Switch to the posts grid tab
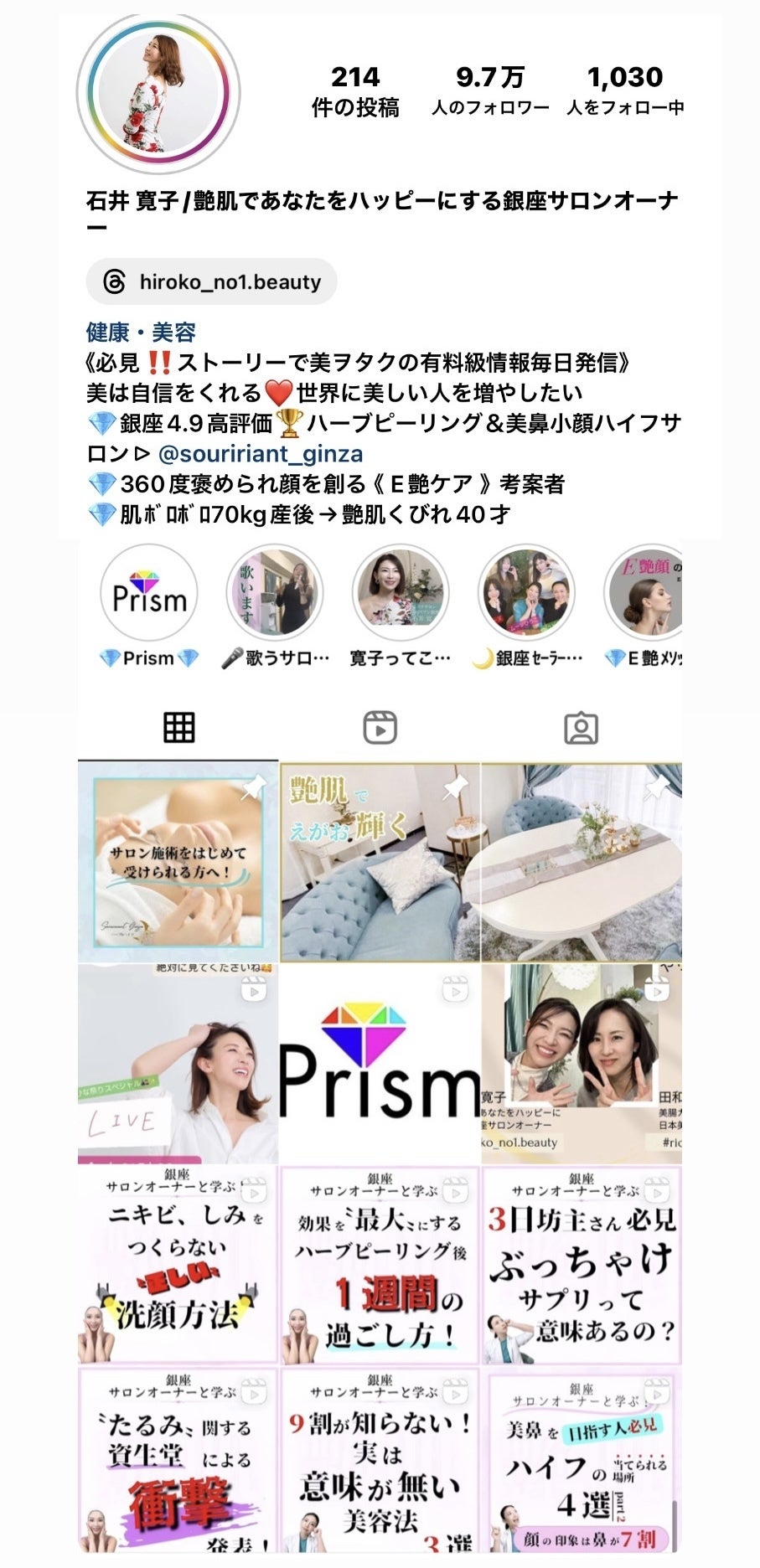 tap(178, 728)
